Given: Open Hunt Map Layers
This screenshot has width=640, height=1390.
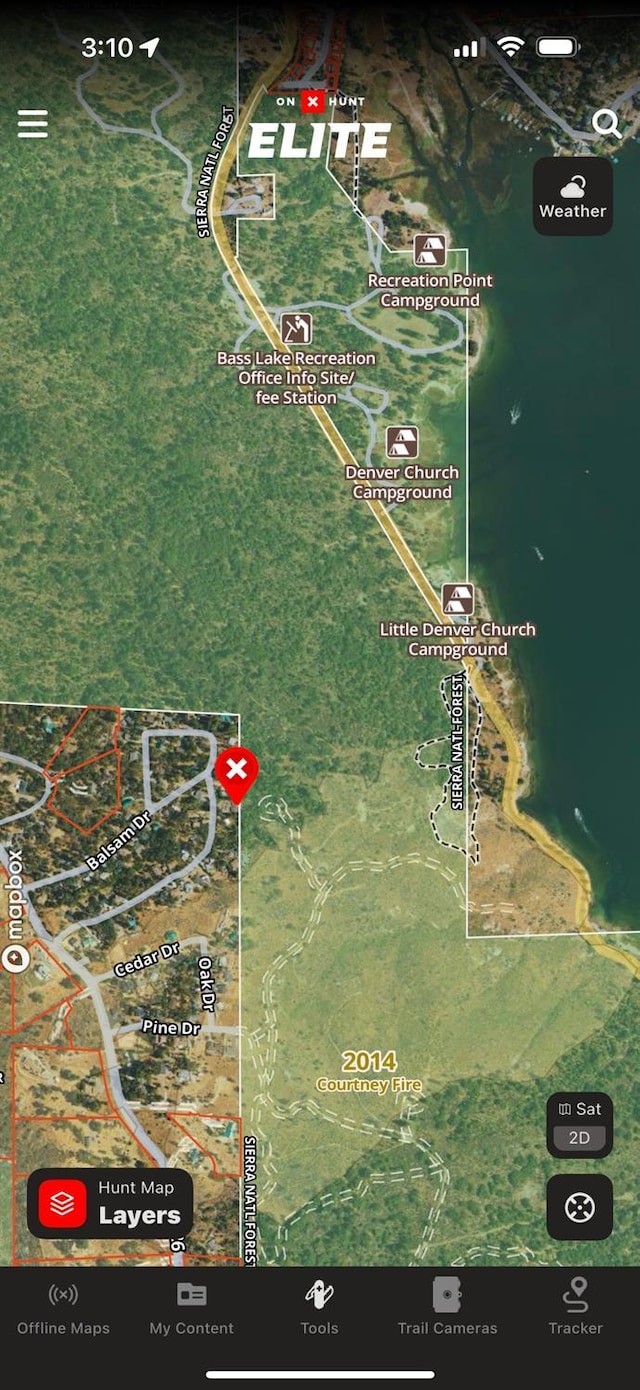Looking at the screenshot, I should click(x=110, y=1203).
